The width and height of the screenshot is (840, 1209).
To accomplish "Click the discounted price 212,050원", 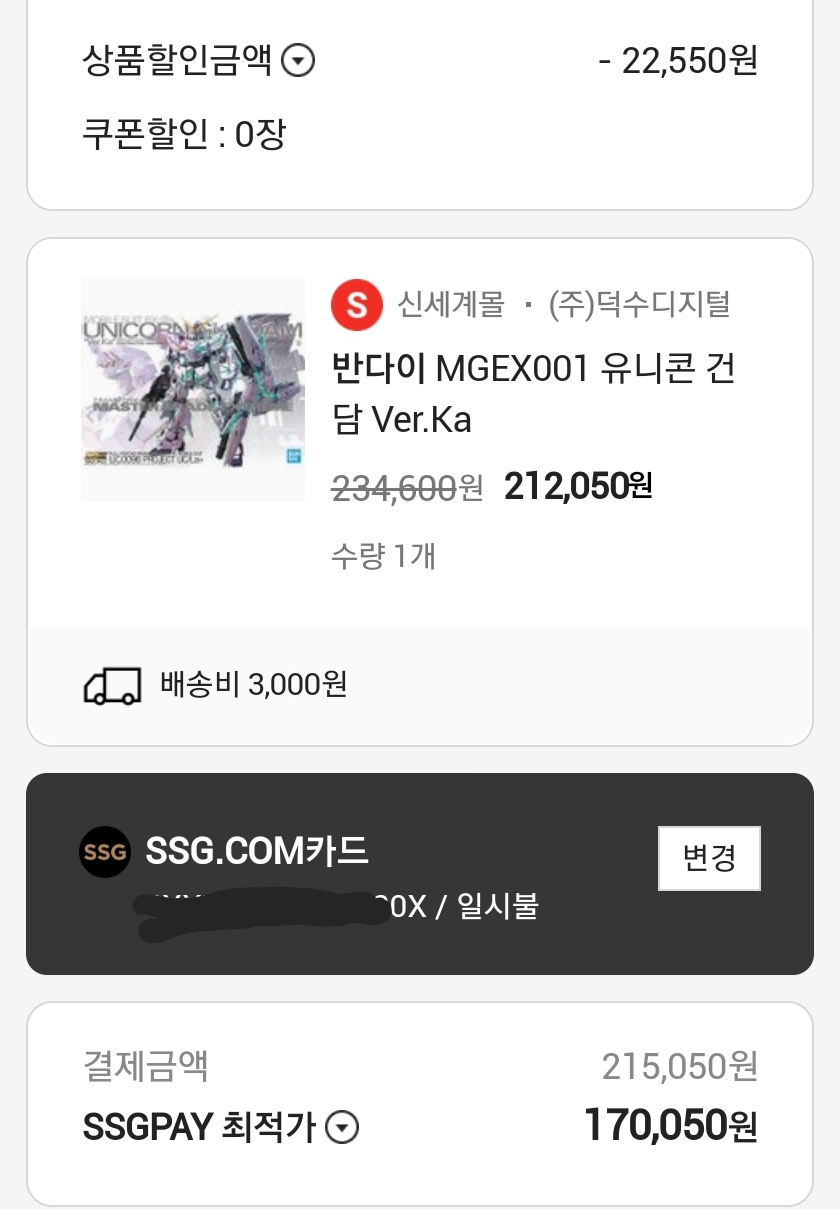I will point(577,487).
